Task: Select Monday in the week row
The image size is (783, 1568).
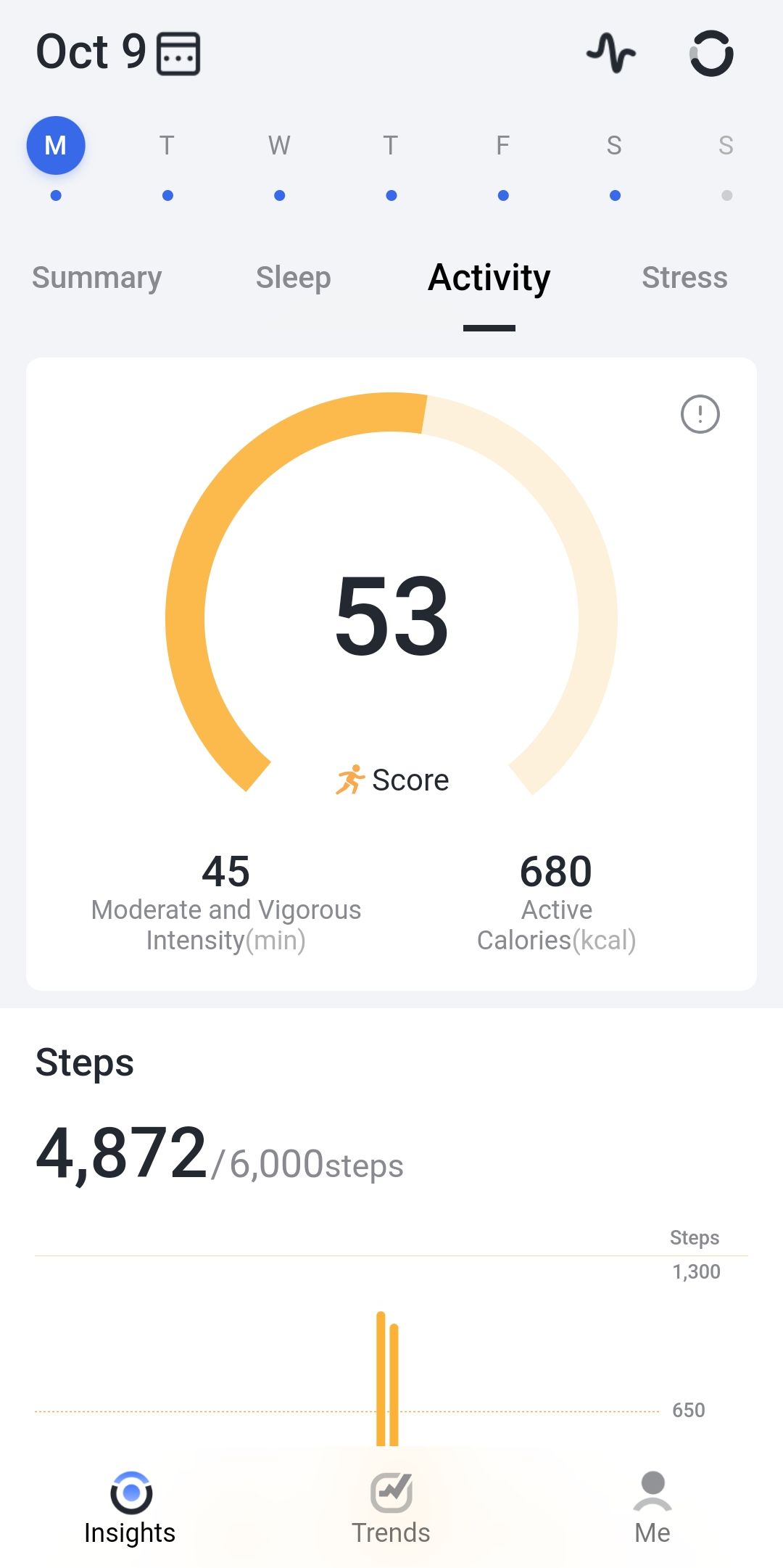Action: tap(56, 146)
